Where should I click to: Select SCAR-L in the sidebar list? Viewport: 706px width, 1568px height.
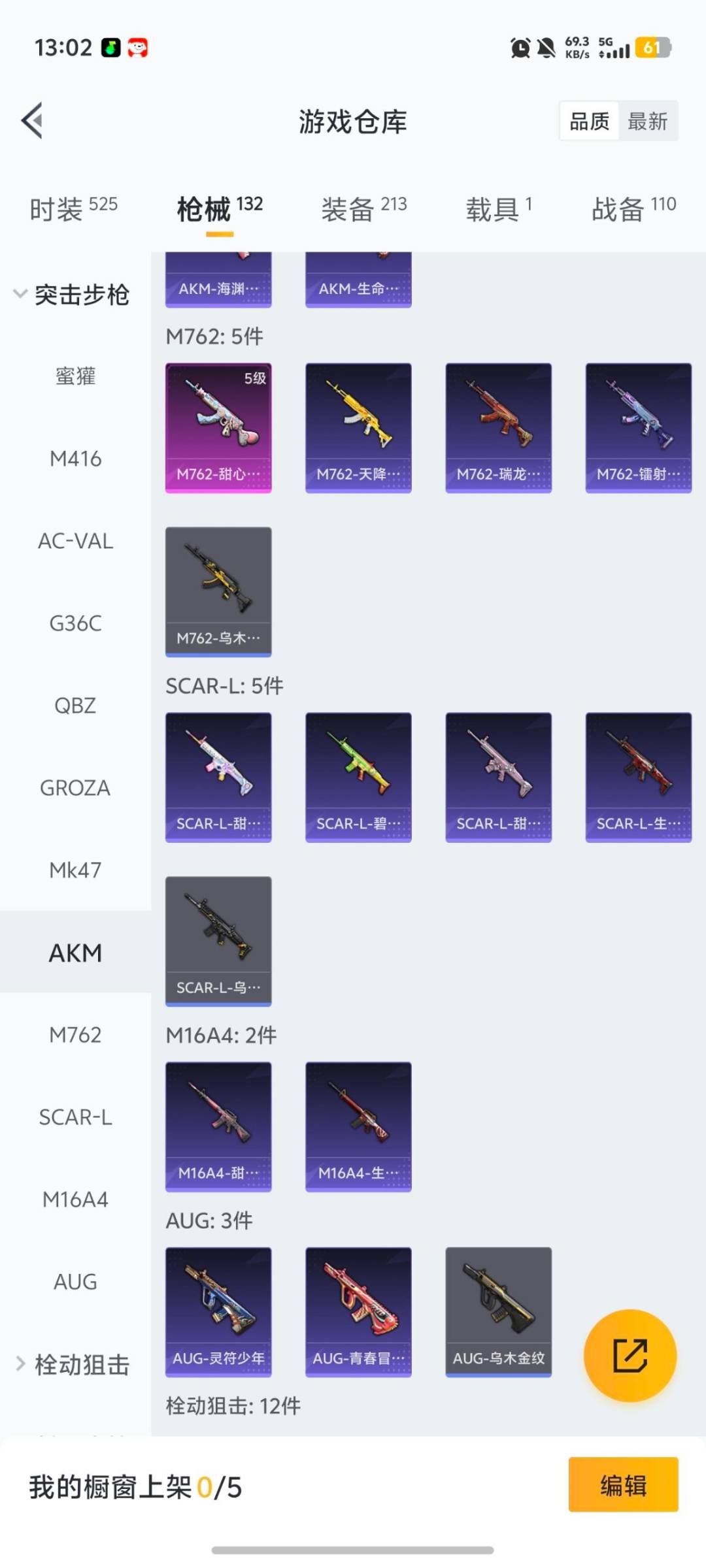[x=75, y=1117]
